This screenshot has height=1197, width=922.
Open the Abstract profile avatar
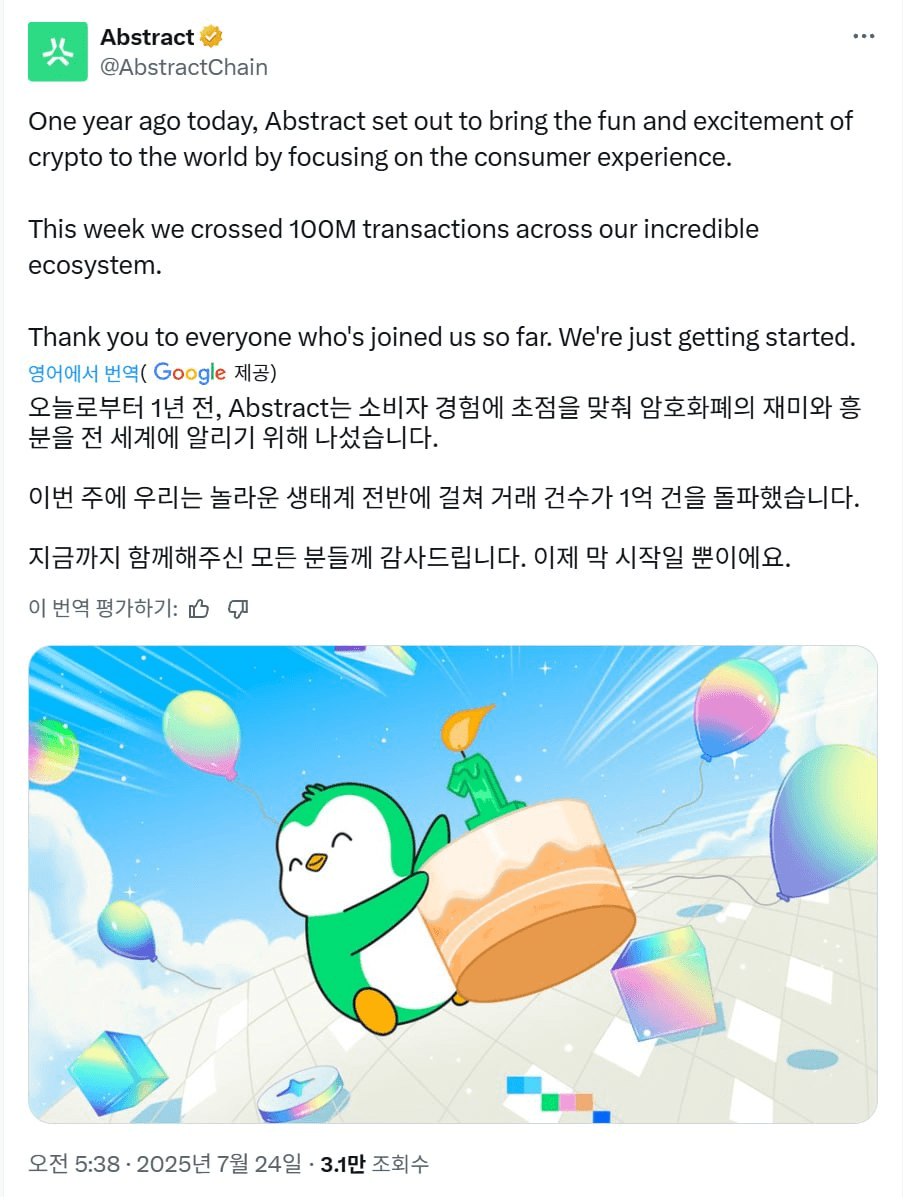coord(58,52)
